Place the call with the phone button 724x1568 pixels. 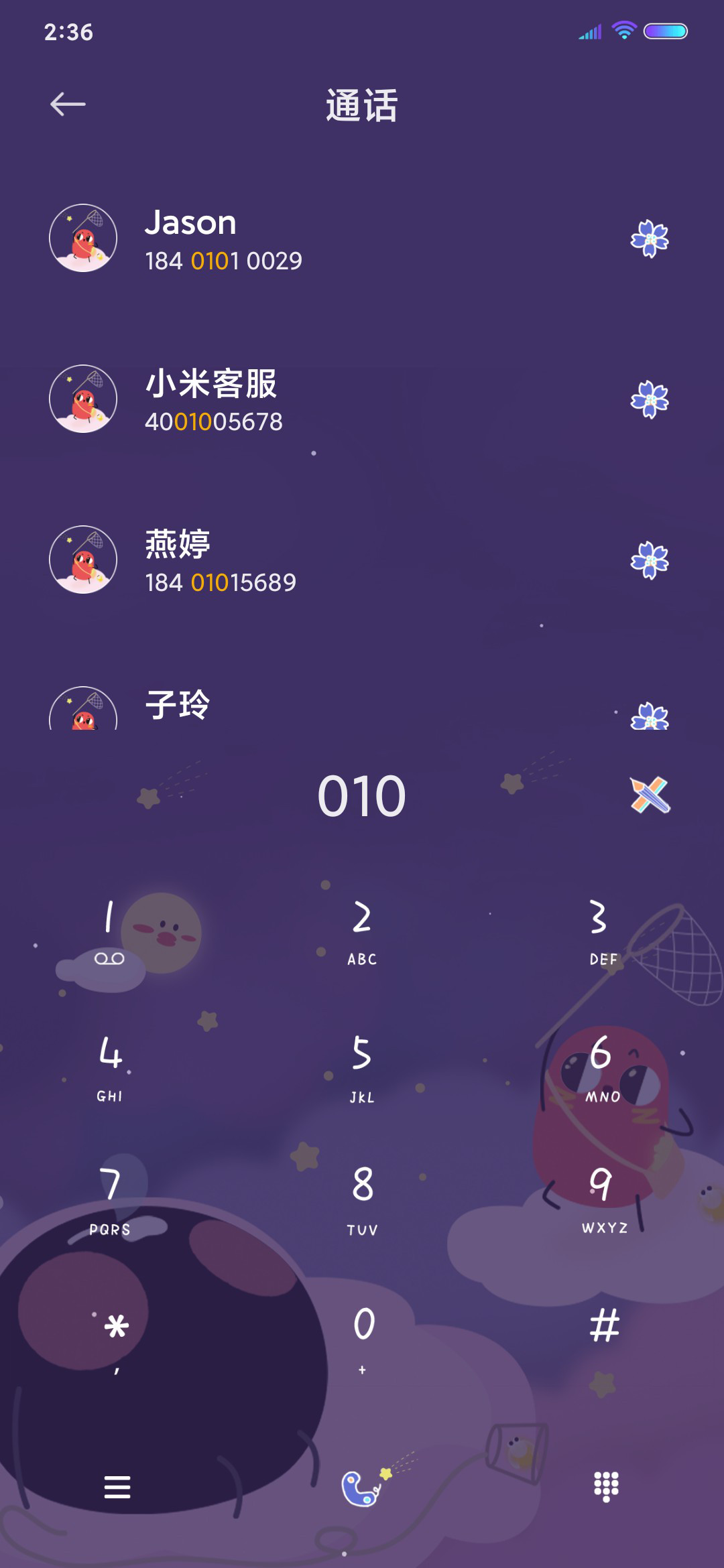point(362,1487)
